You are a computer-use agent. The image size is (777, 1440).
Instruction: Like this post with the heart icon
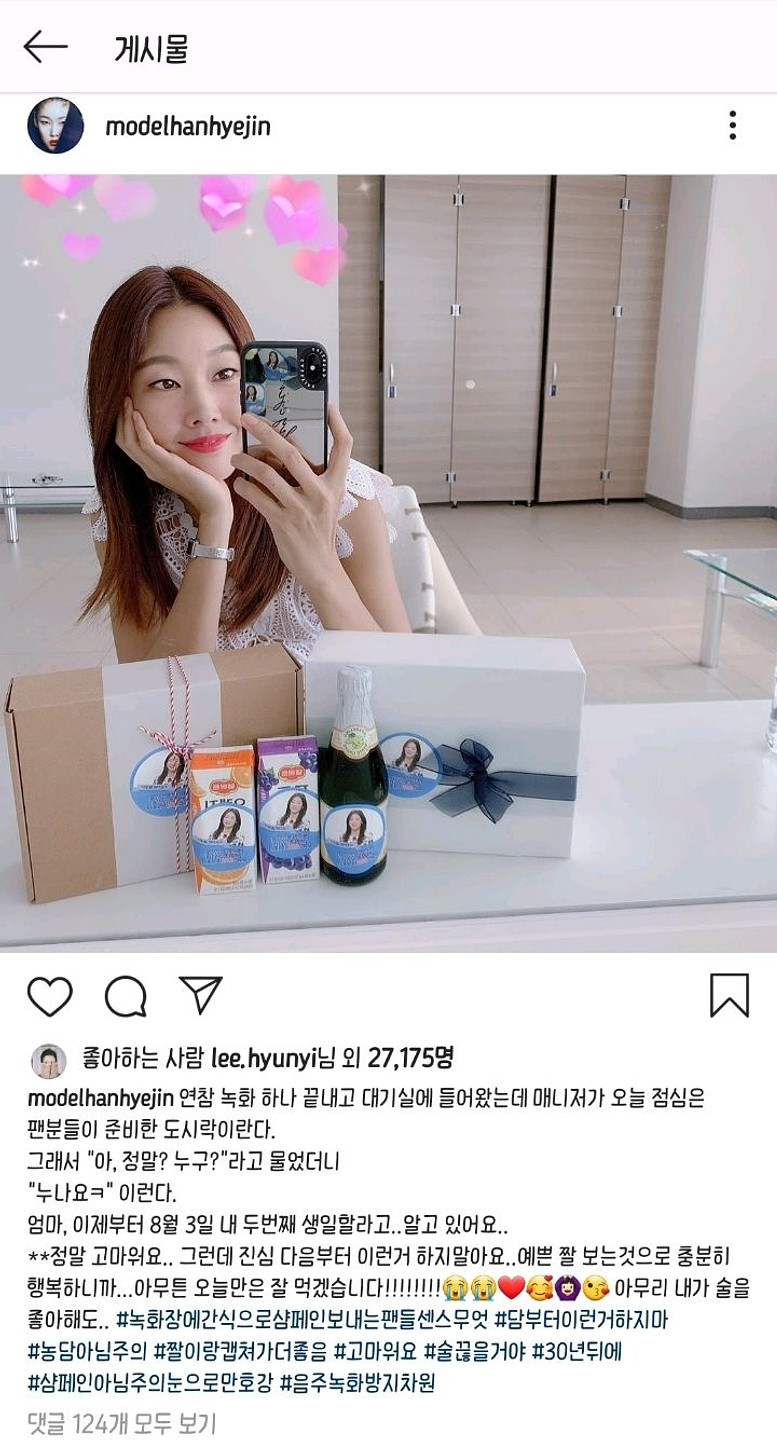coord(49,996)
